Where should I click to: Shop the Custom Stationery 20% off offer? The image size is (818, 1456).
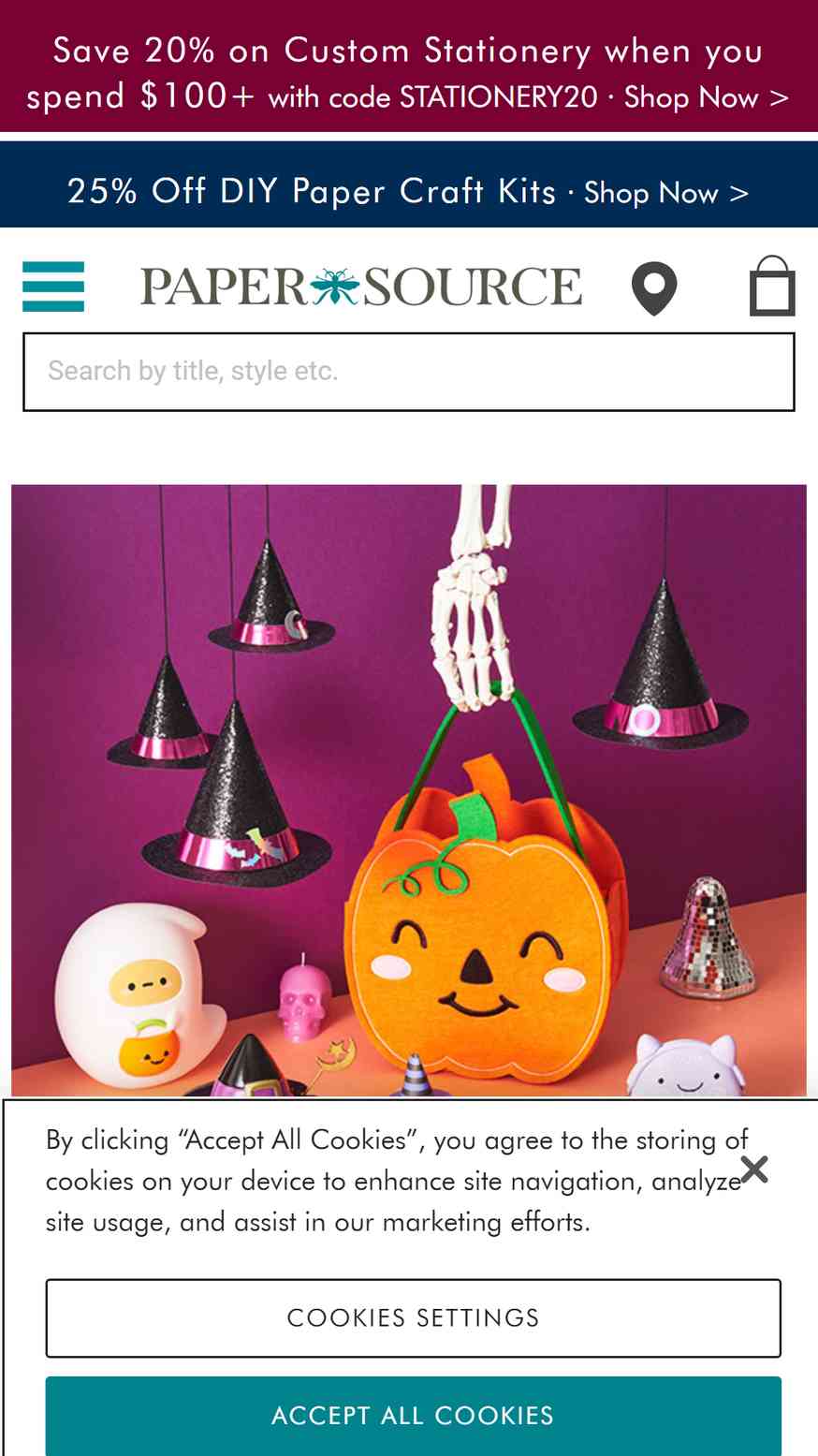[409, 72]
